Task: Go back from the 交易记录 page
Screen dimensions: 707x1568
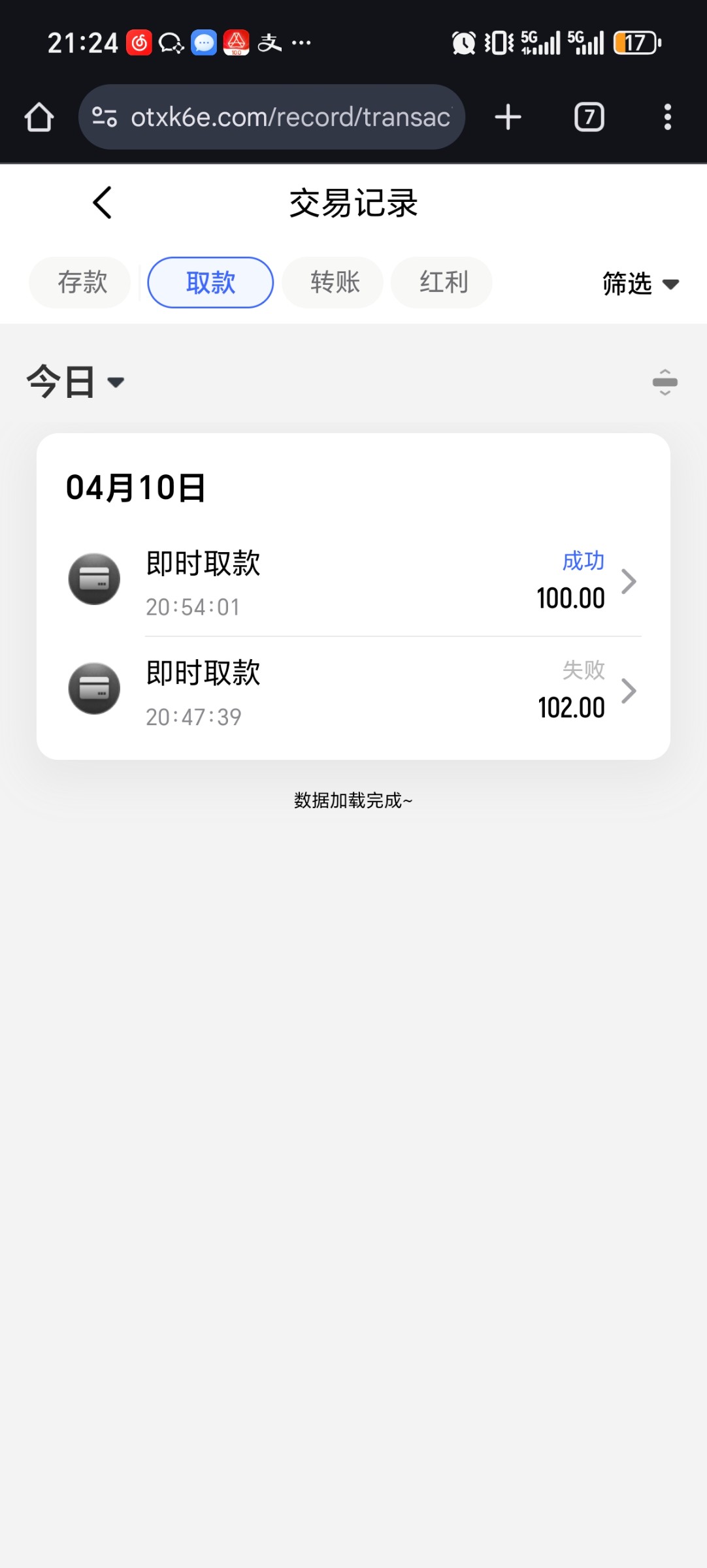Action: [103, 203]
